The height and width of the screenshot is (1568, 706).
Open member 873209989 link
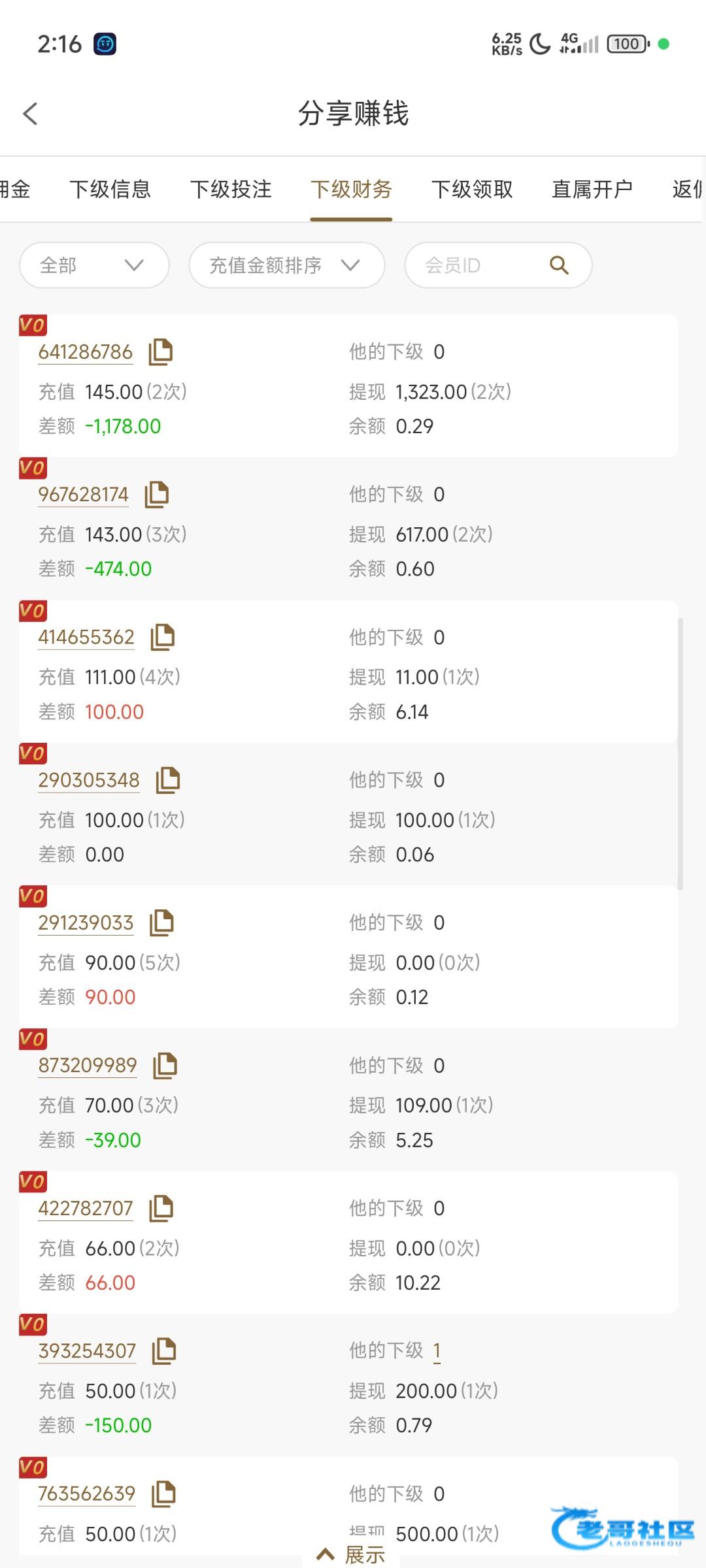pos(88,1066)
